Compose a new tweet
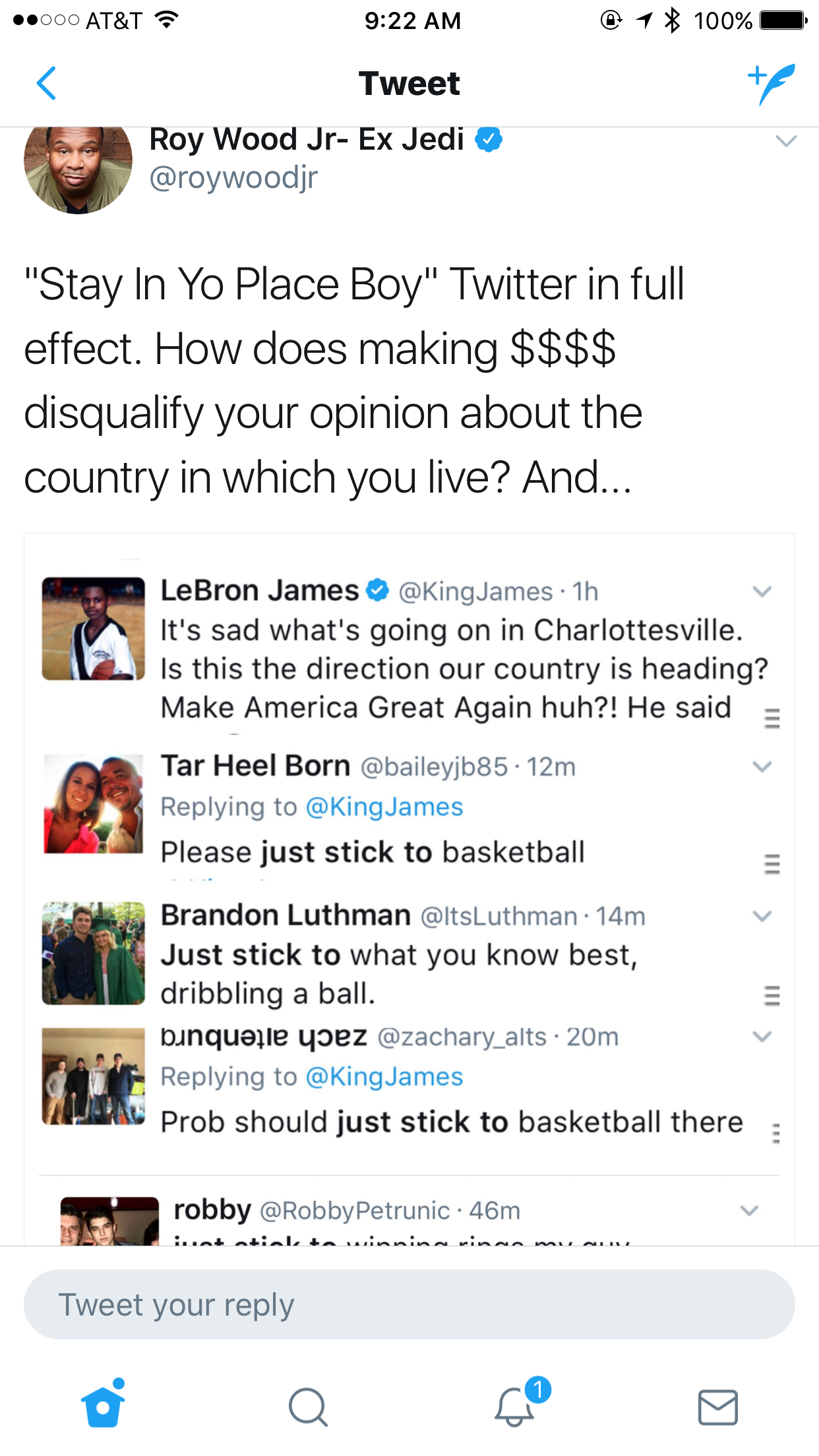The height and width of the screenshot is (1456, 819). 771,84
